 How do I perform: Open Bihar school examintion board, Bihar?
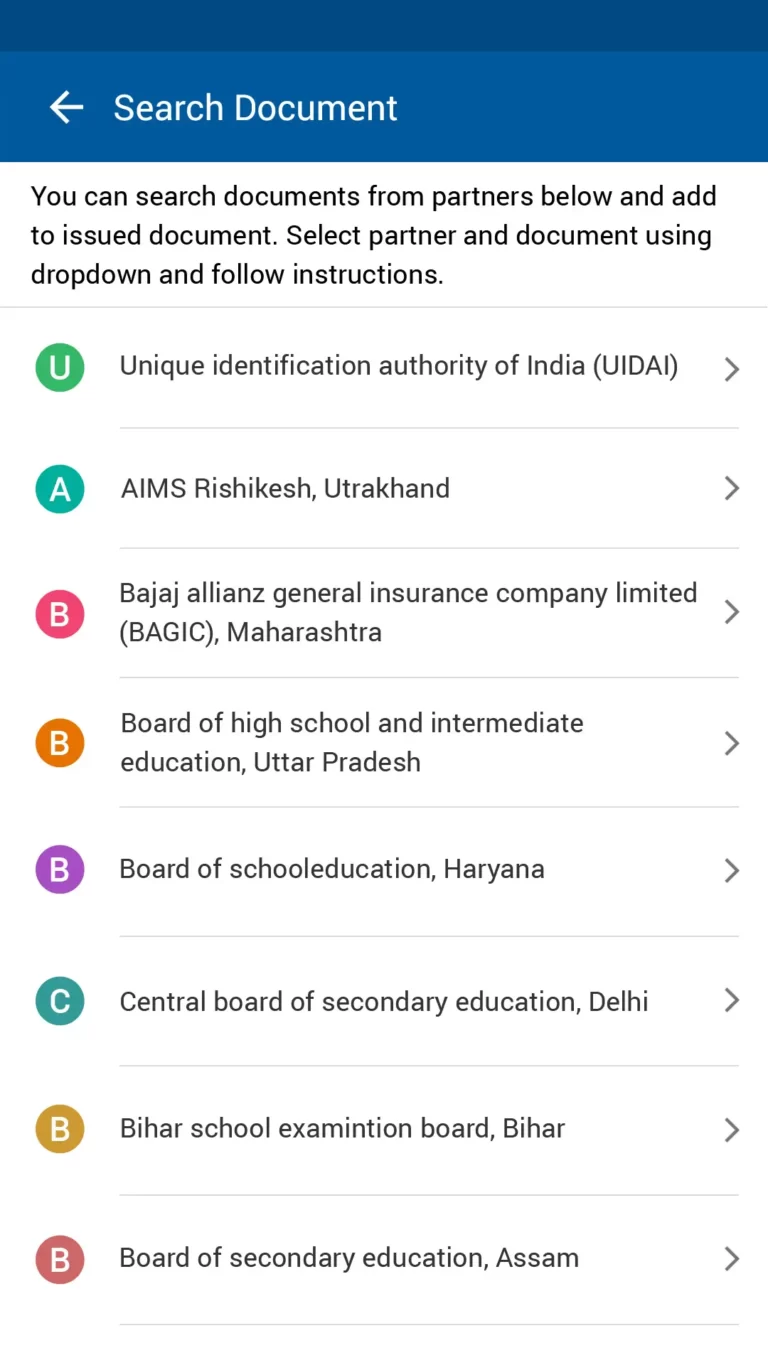pos(342,1129)
